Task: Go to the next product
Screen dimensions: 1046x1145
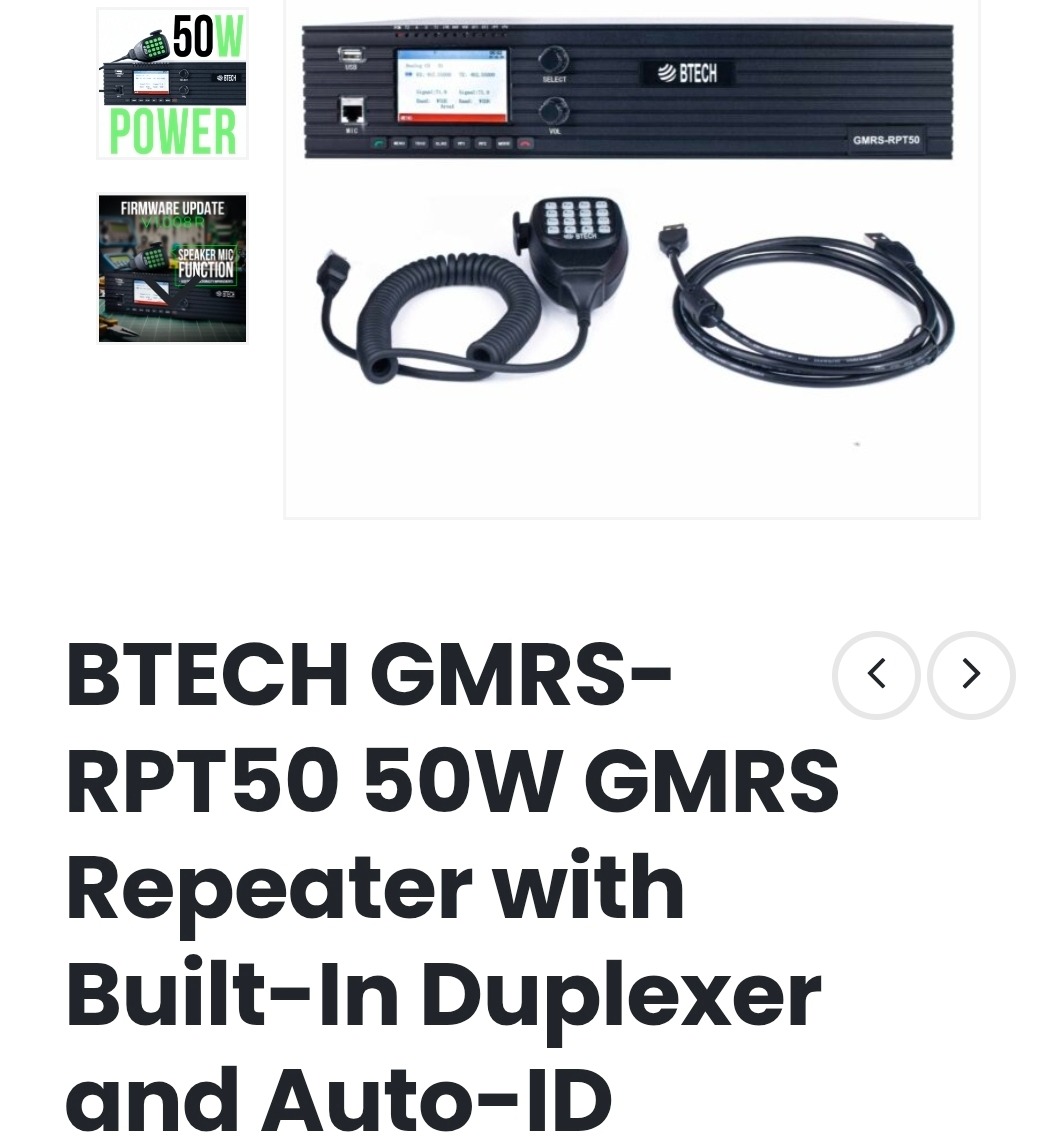Action: (x=970, y=675)
